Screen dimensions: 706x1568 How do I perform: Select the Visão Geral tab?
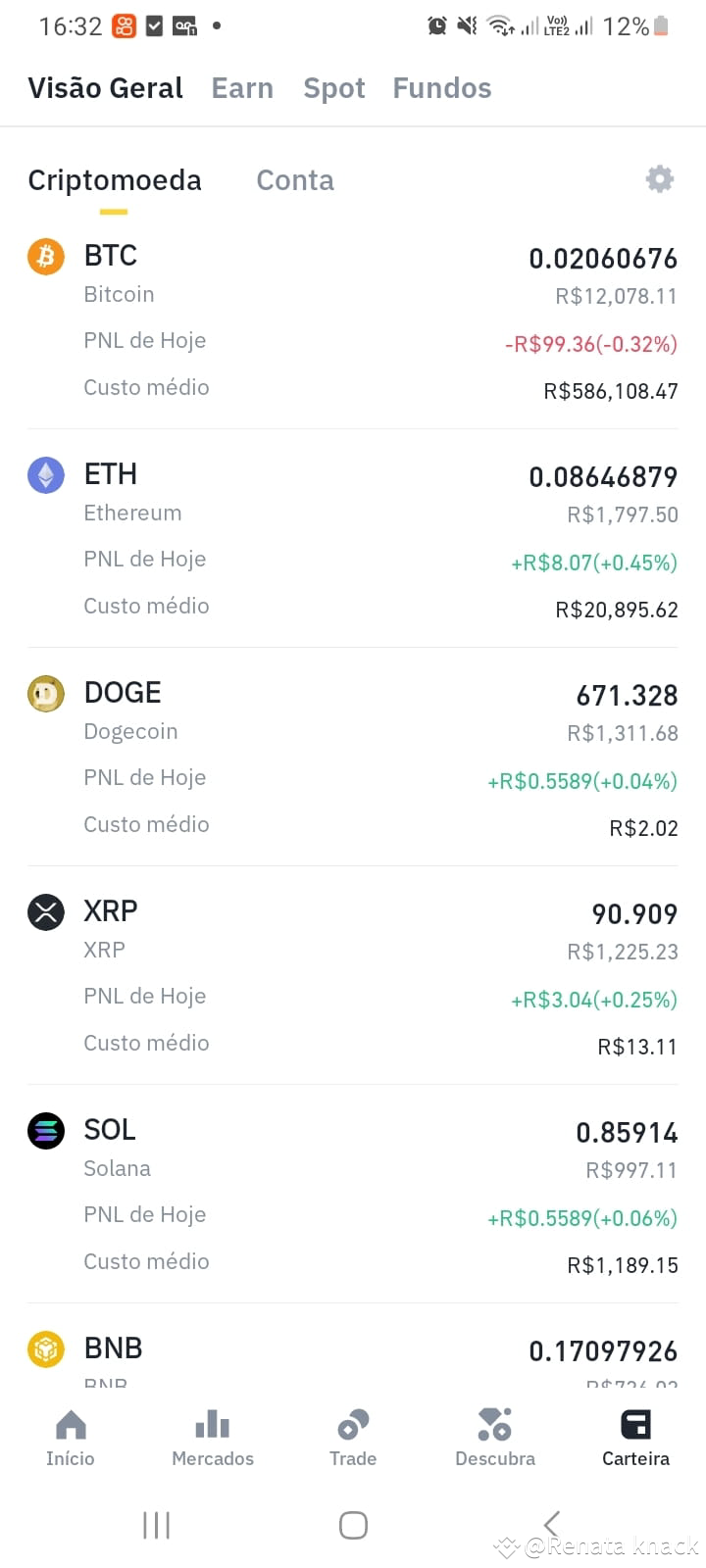pyautogui.click(x=105, y=88)
